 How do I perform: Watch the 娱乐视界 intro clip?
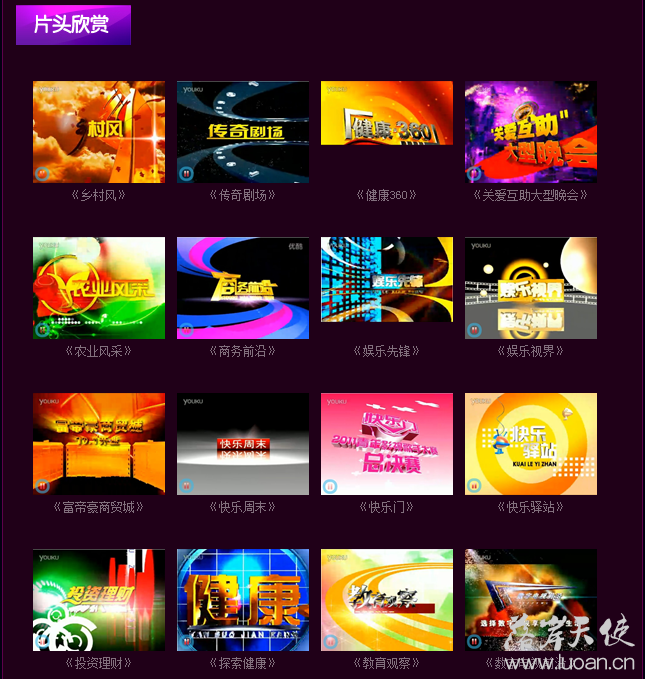click(531, 288)
